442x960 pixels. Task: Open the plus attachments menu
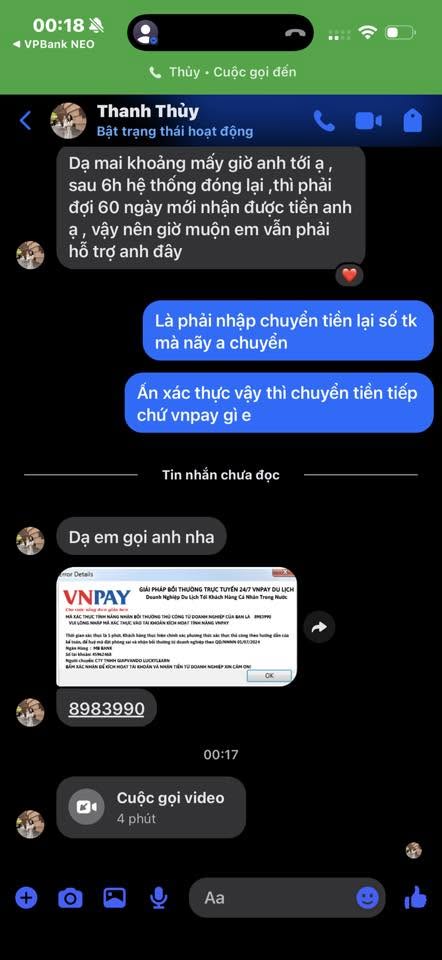point(26,898)
